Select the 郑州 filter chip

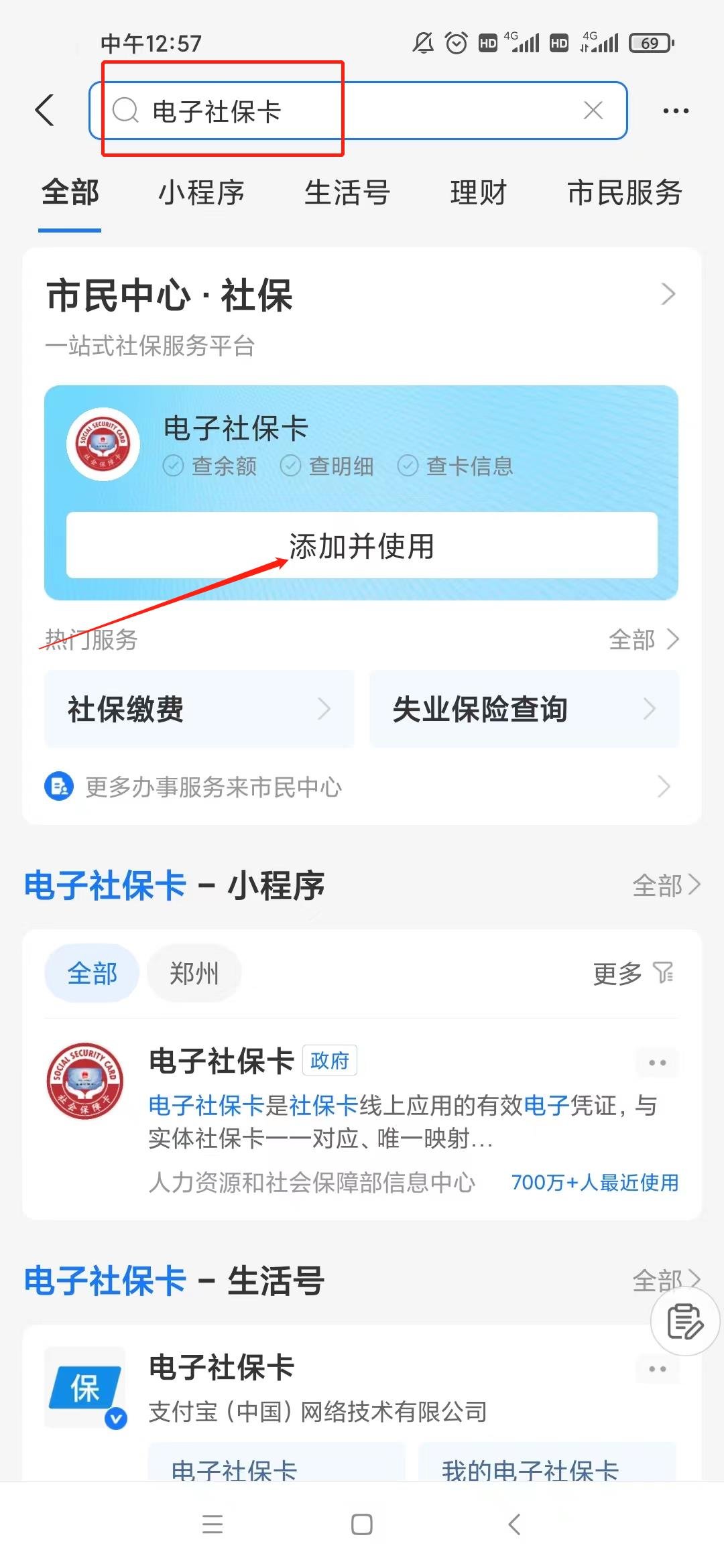194,973
